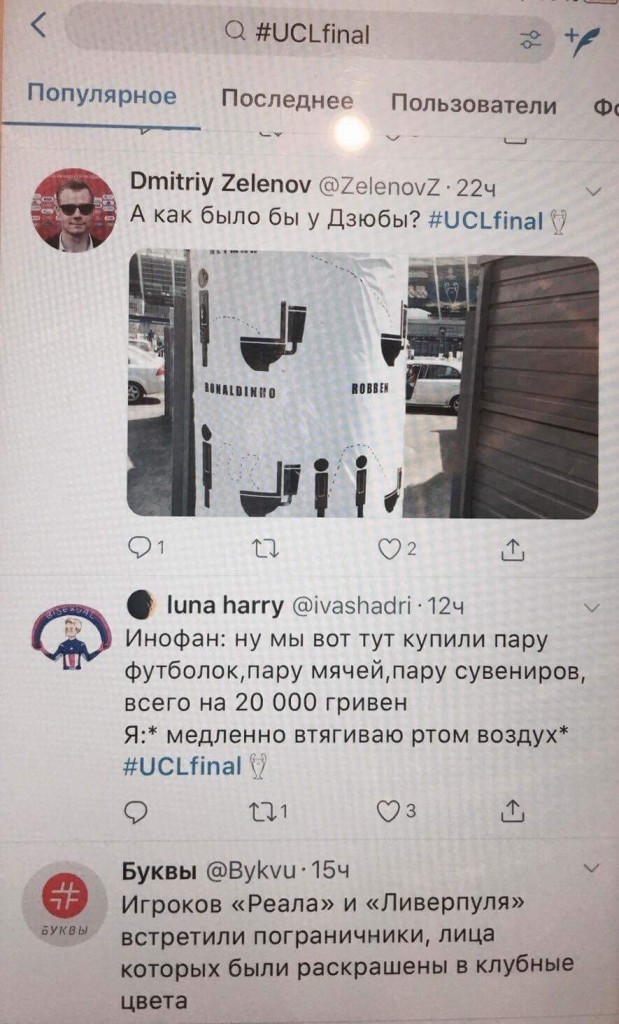Like luna harry's tweet
Screen dimensions: 619x1024
click(388, 812)
